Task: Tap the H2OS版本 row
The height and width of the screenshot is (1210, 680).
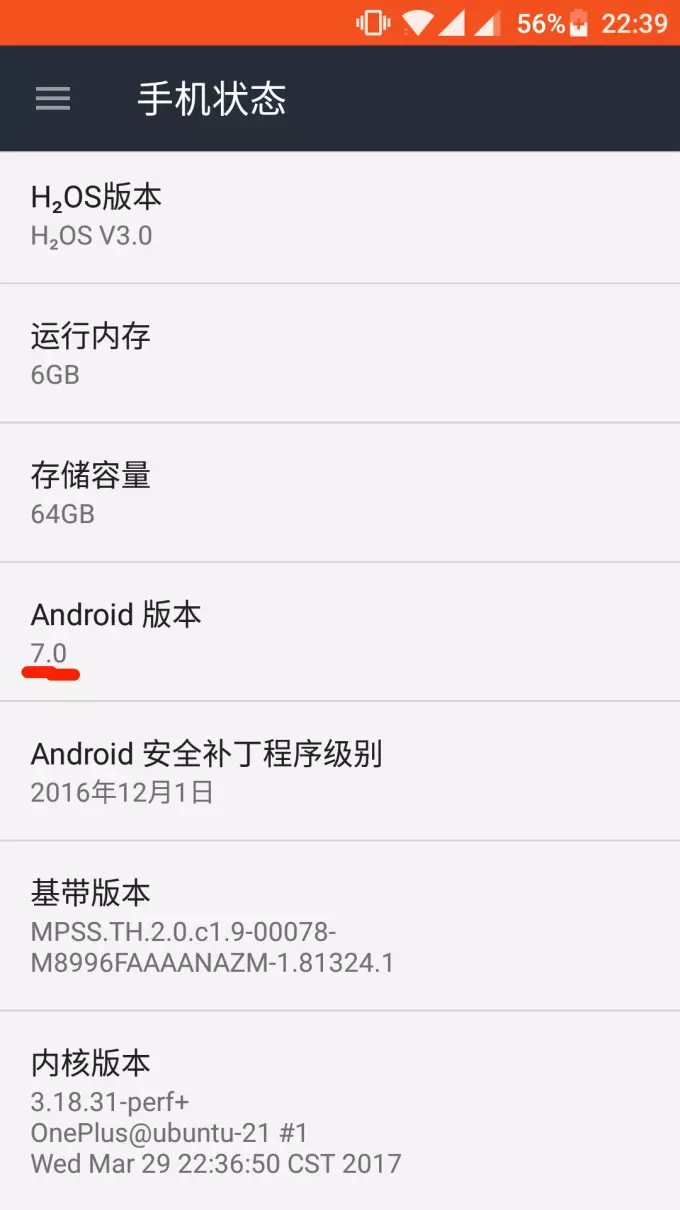Action: (x=340, y=216)
